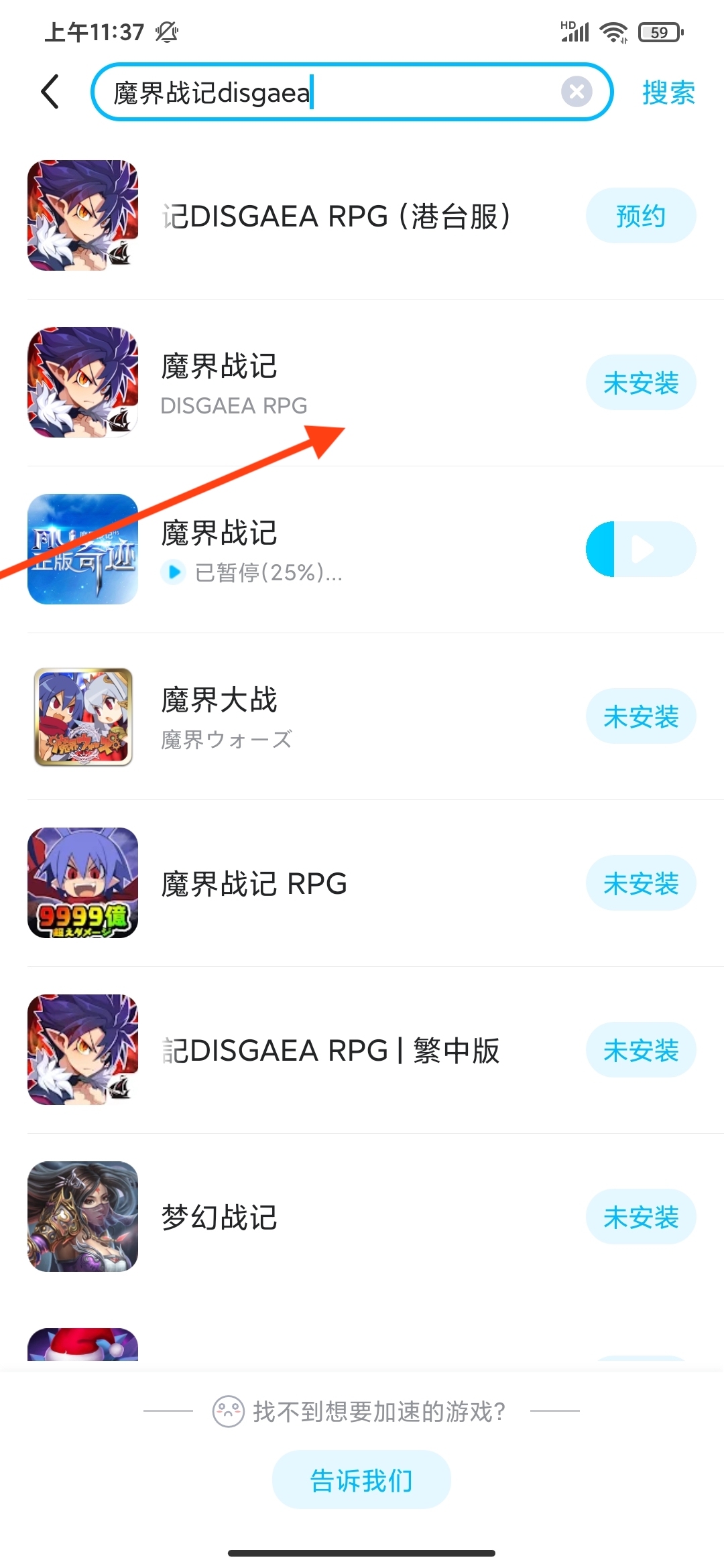
Task: Tap 未安装 next to 魔界战记 RPG
Action: (x=640, y=883)
